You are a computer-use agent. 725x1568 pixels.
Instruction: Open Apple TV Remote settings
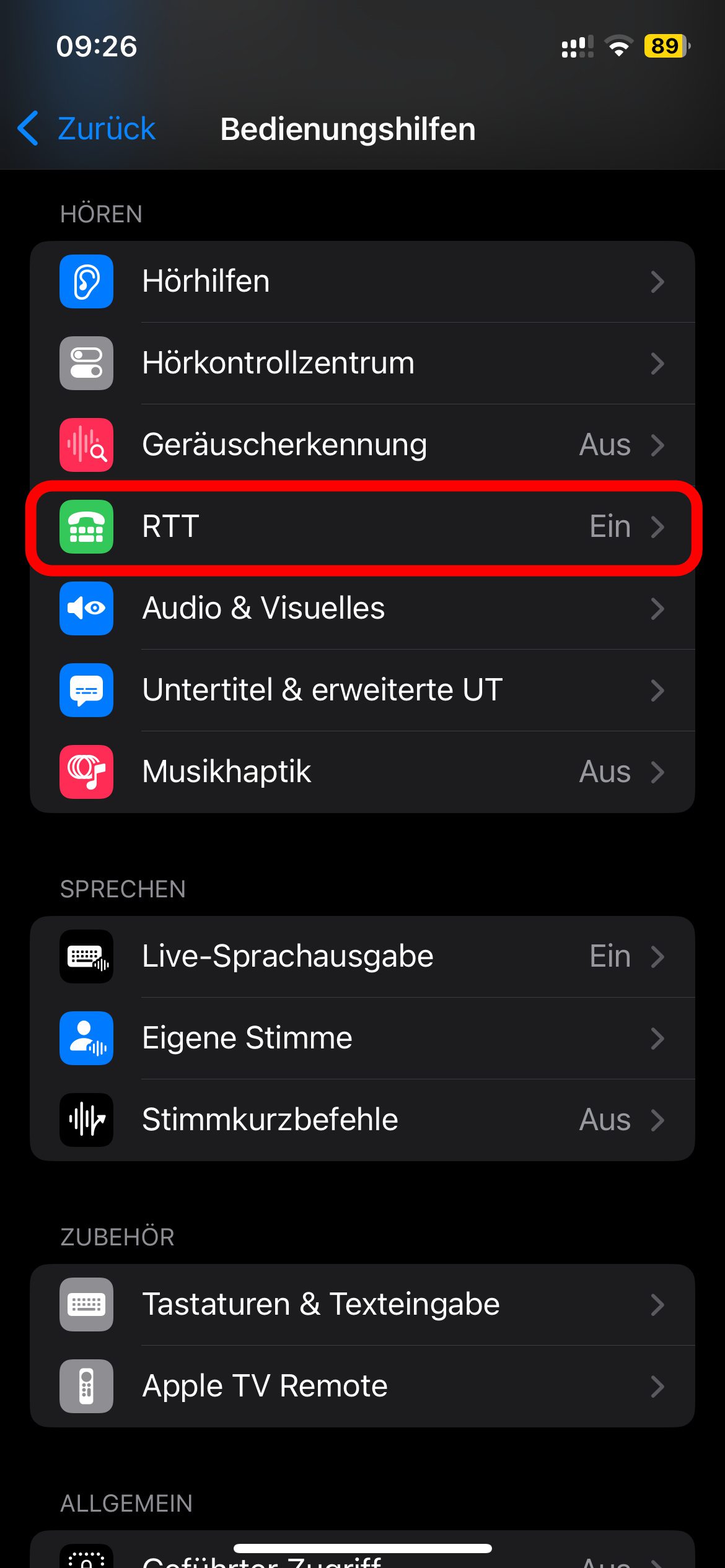(362, 1387)
